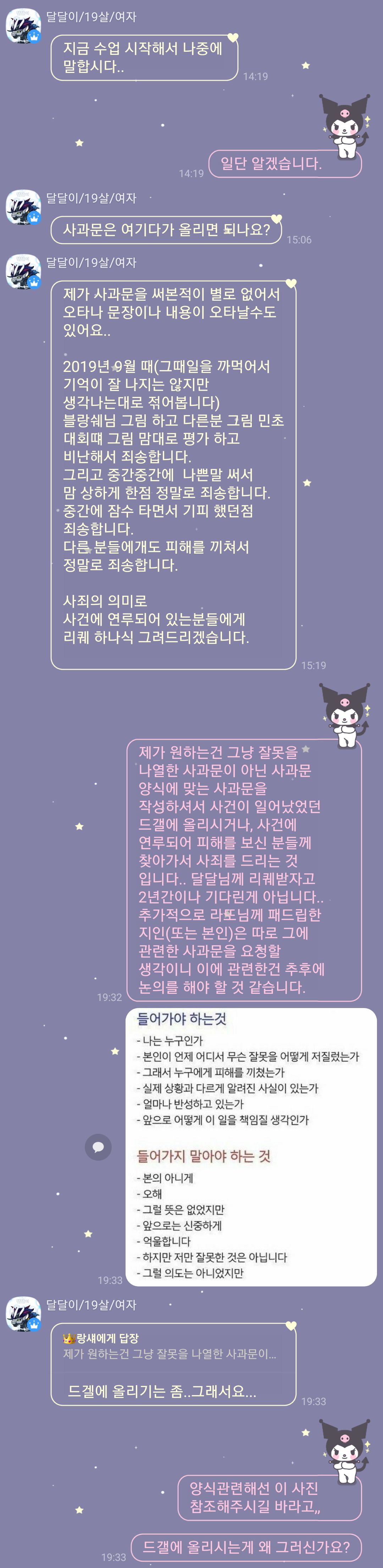Open 달달이's avatar beside '사과문은 여기다가' message
The image size is (383, 1568).
pos(23,207)
